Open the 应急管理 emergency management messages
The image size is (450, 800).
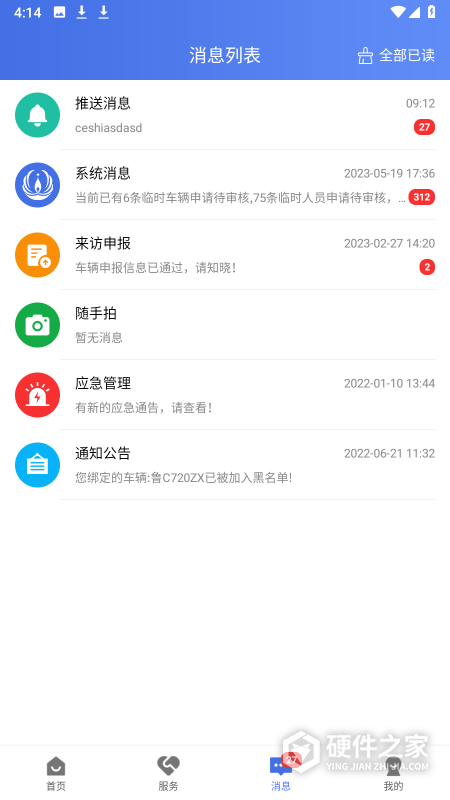point(225,394)
